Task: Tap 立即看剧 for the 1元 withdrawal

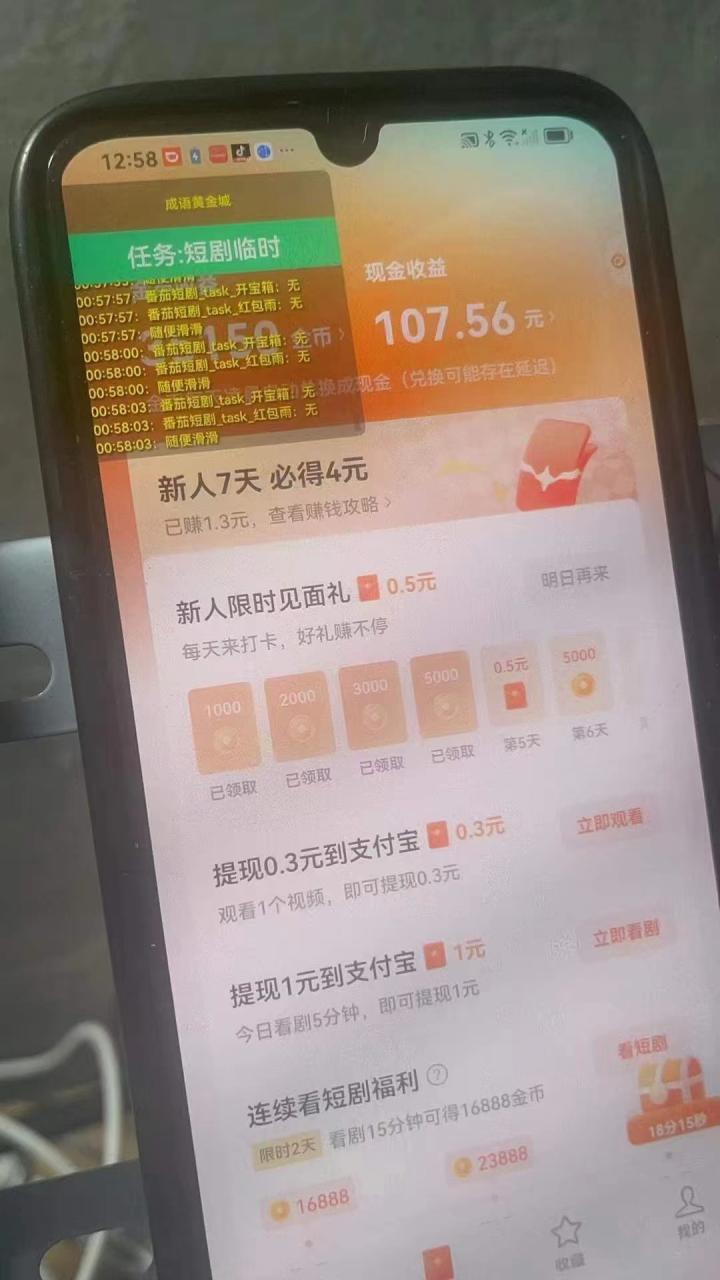Action: (626, 936)
